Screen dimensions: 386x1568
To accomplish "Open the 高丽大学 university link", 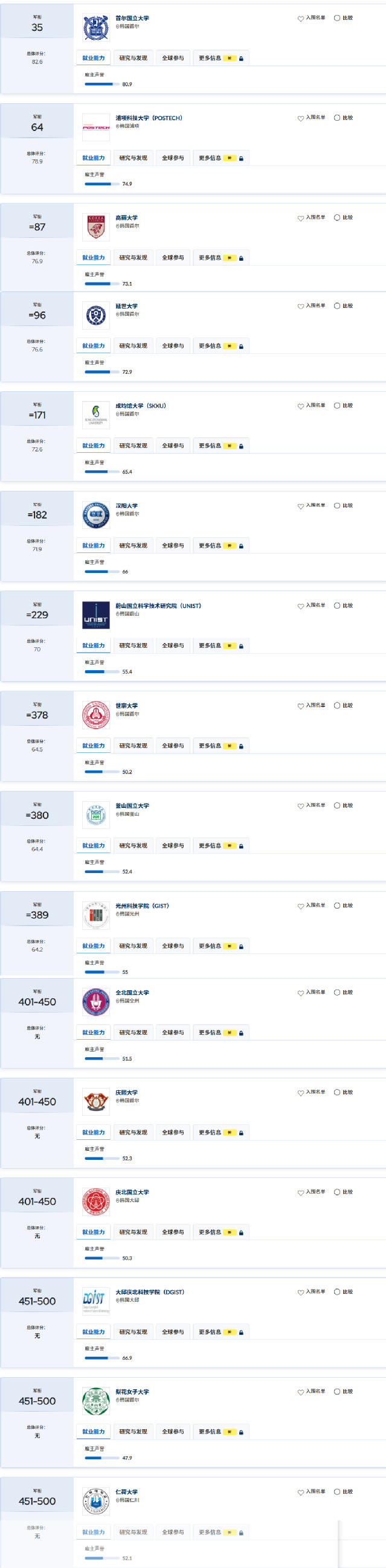I will [127, 218].
